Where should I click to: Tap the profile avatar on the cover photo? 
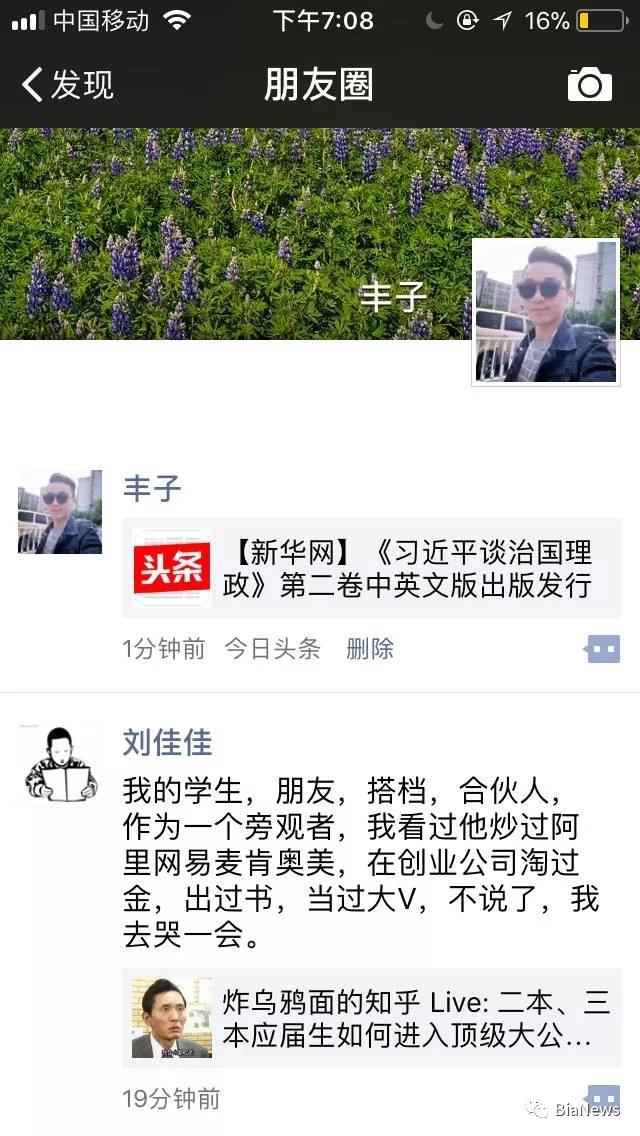[x=545, y=311]
